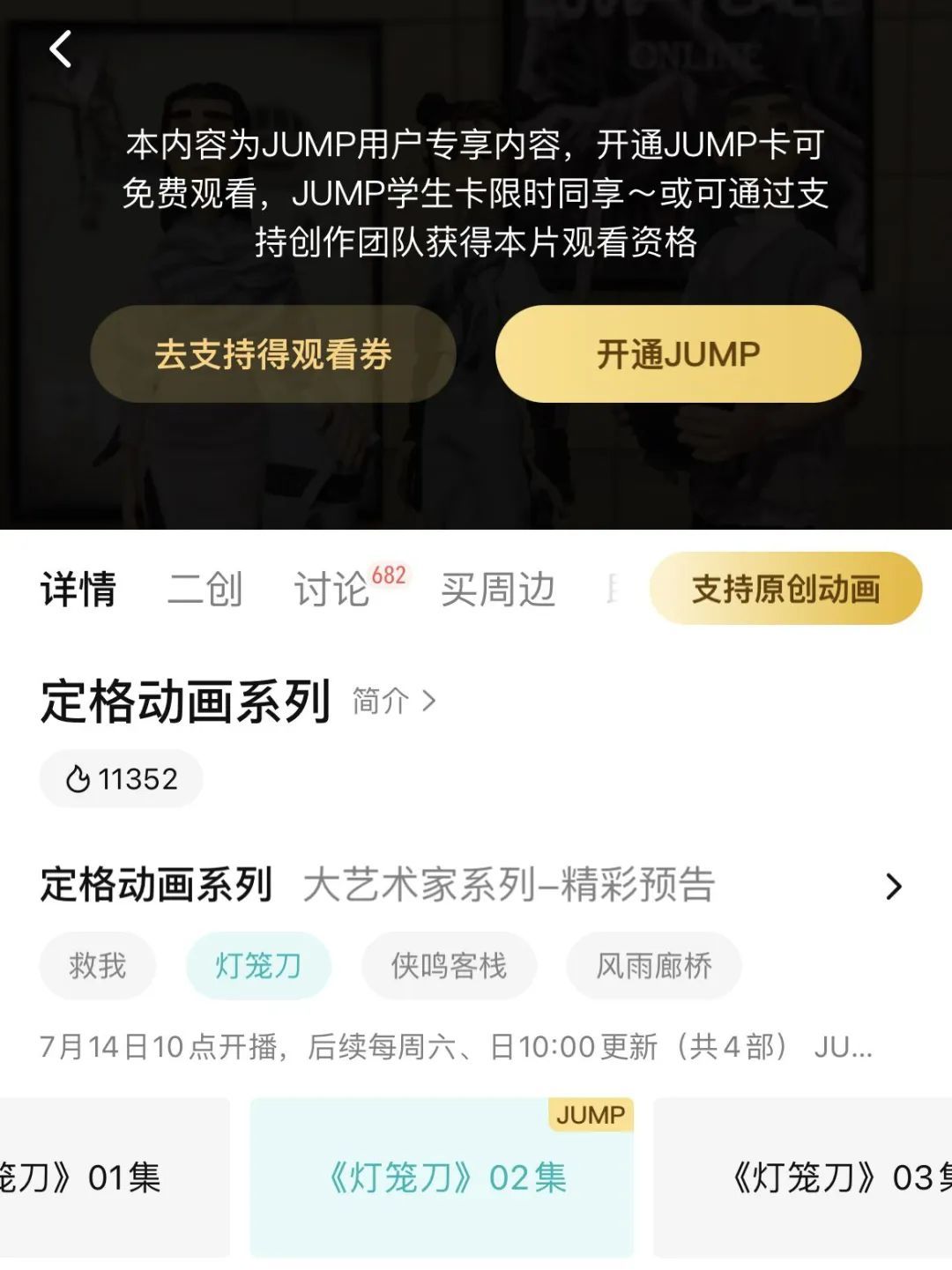The width and height of the screenshot is (952, 1270).
Task: Switch to the 二创 tab
Action: [x=207, y=589]
